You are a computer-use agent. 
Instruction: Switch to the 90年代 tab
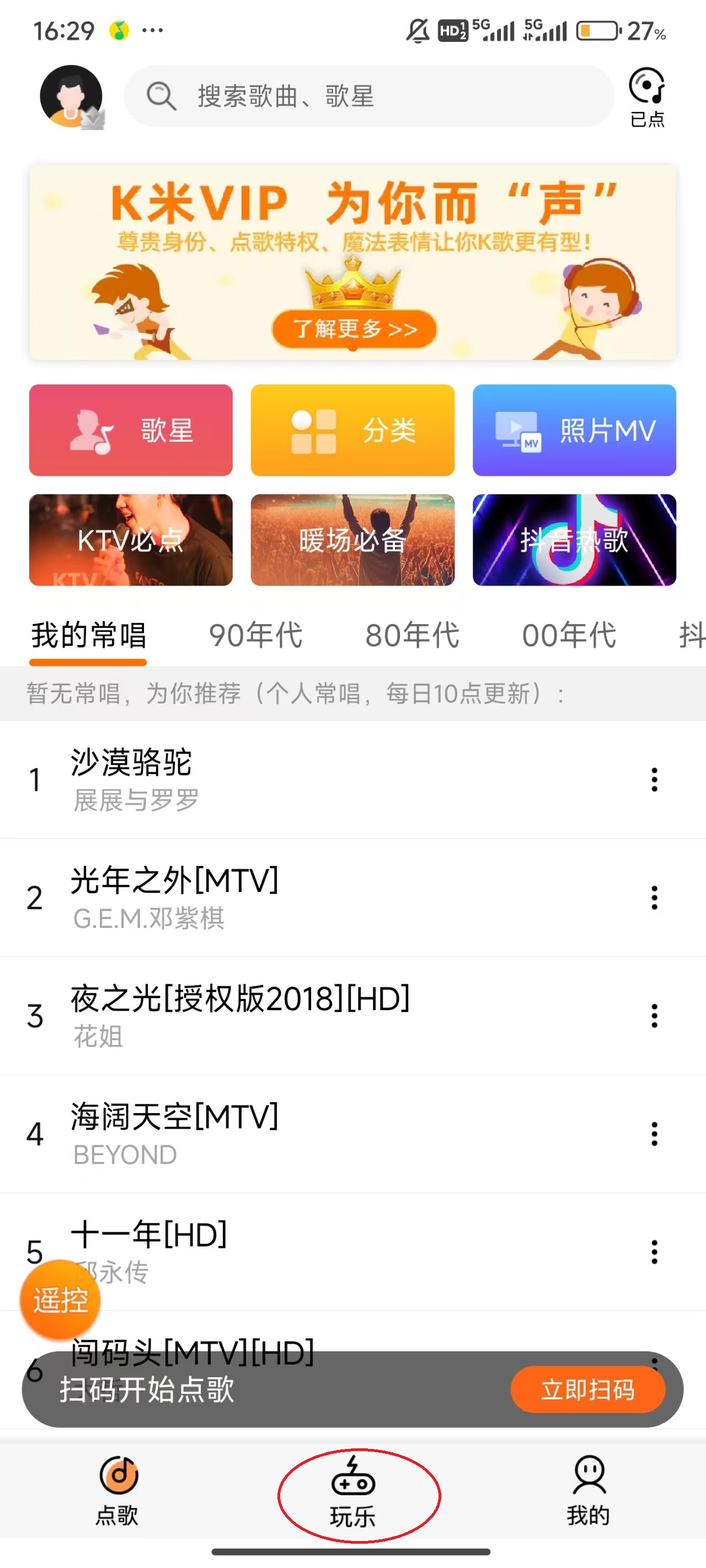256,634
